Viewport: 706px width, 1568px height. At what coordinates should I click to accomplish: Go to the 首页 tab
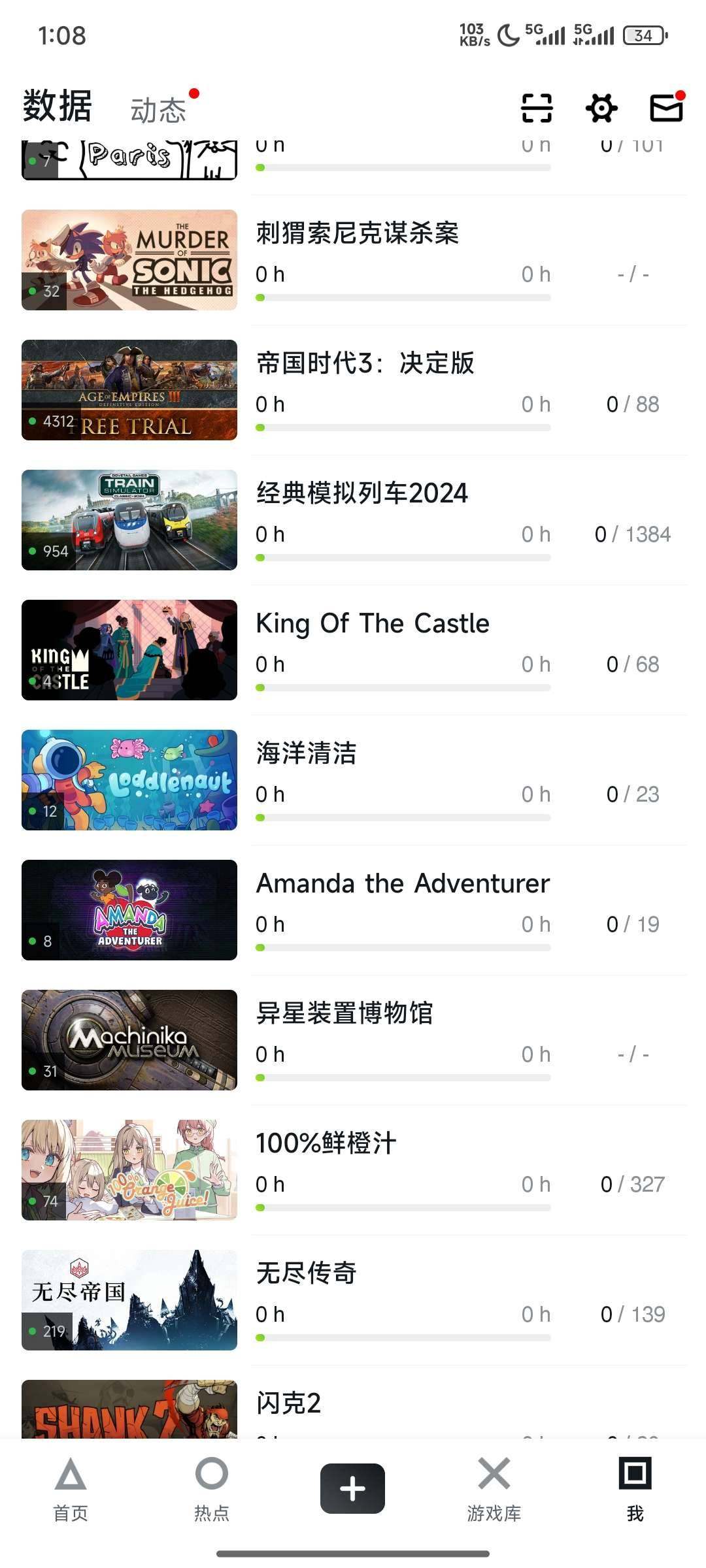(71, 1490)
